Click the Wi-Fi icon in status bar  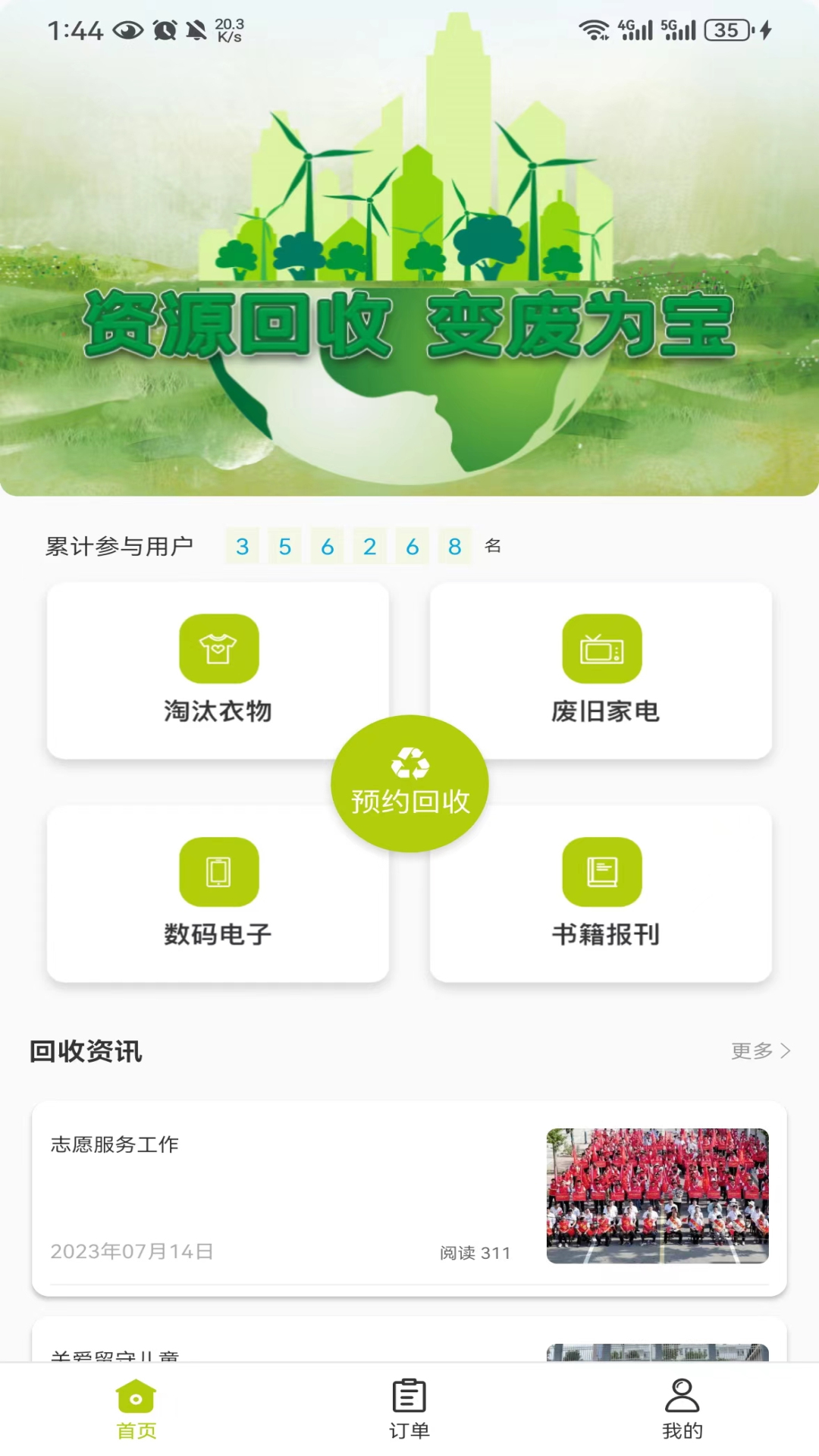point(596,29)
